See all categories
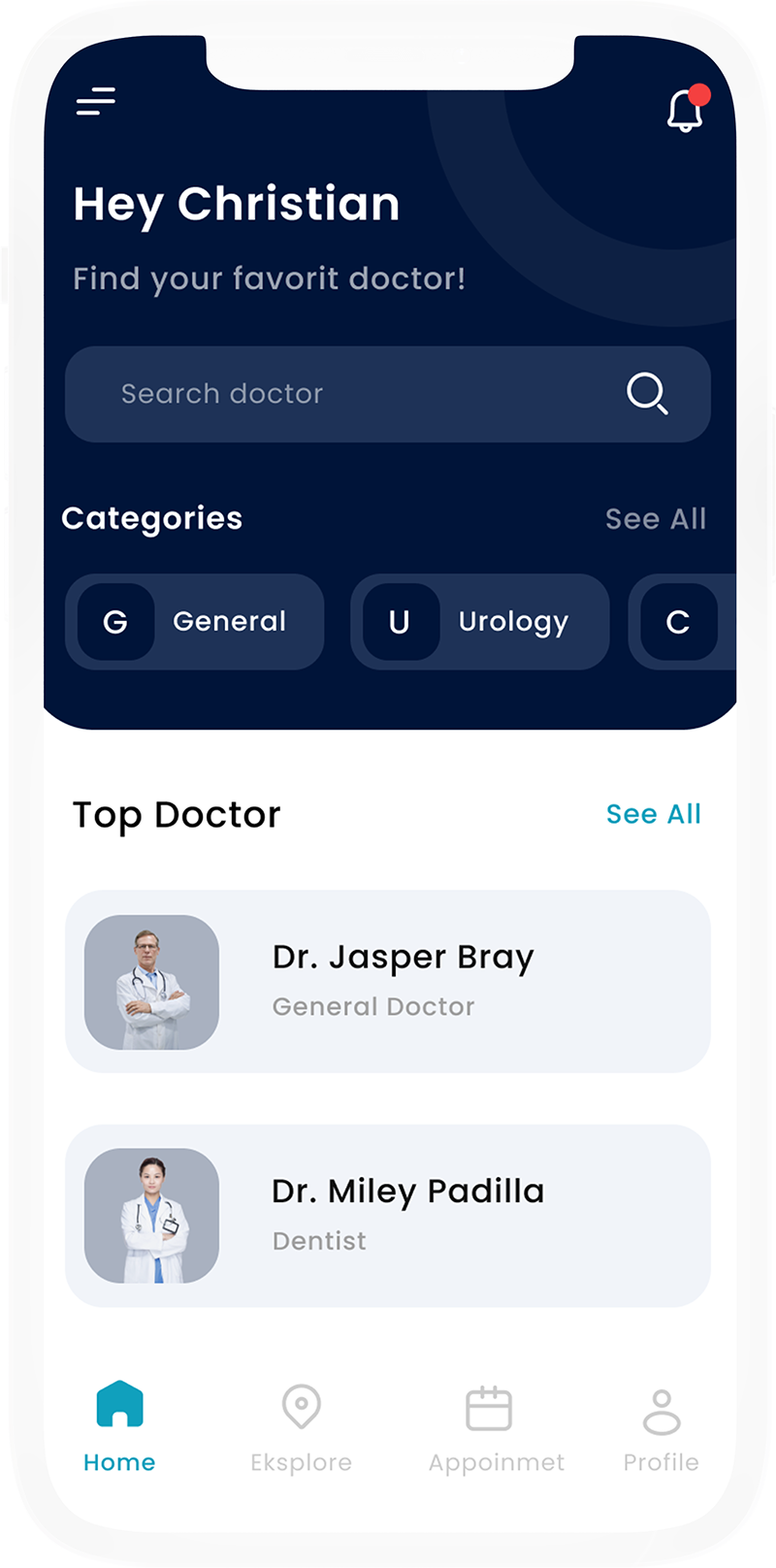The width and height of the screenshot is (776, 1568). click(656, 519)
